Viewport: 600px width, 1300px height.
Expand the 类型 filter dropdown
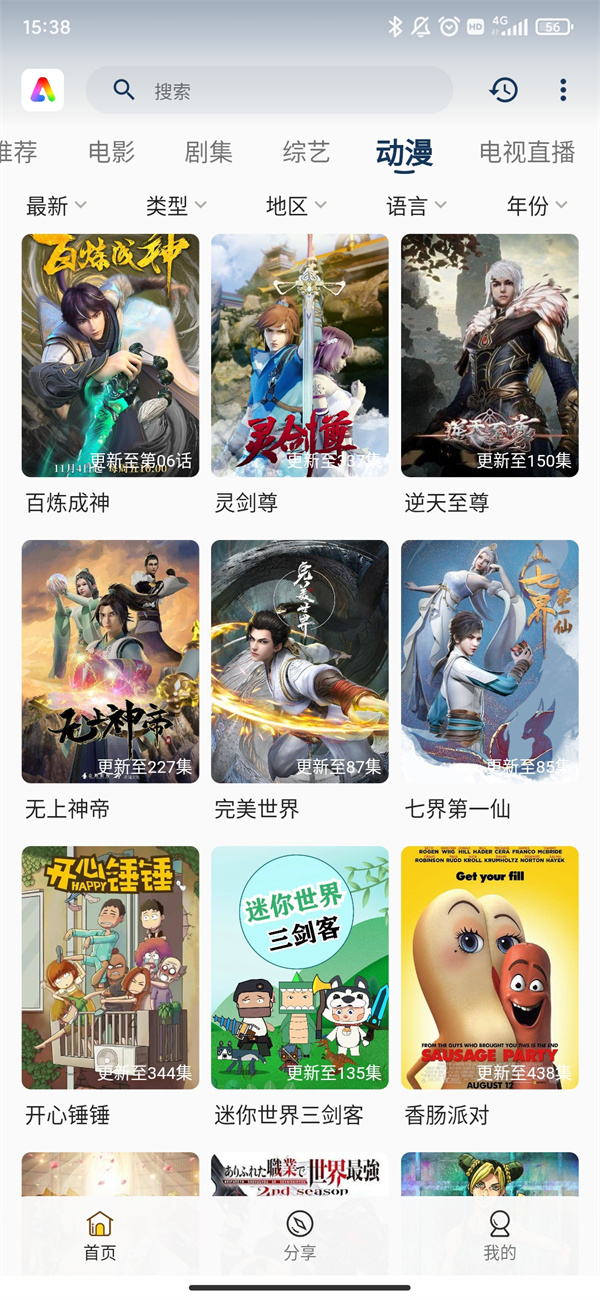pos(176,206)
